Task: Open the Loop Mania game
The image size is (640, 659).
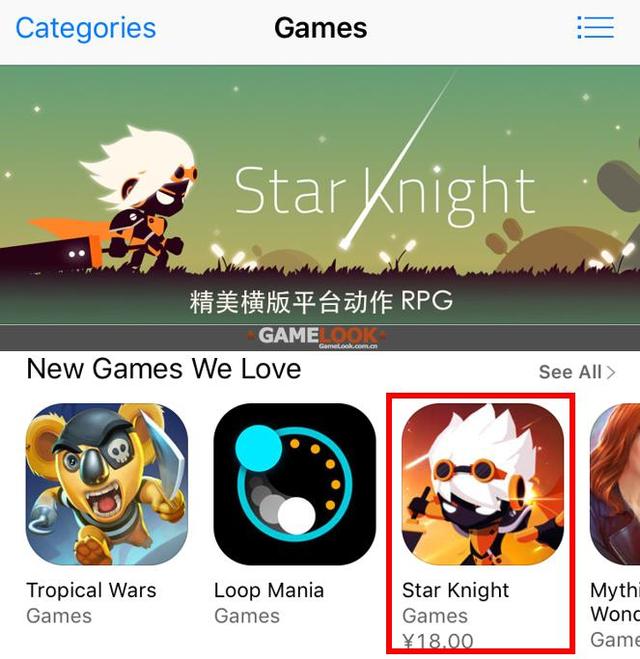Action: 294,484
